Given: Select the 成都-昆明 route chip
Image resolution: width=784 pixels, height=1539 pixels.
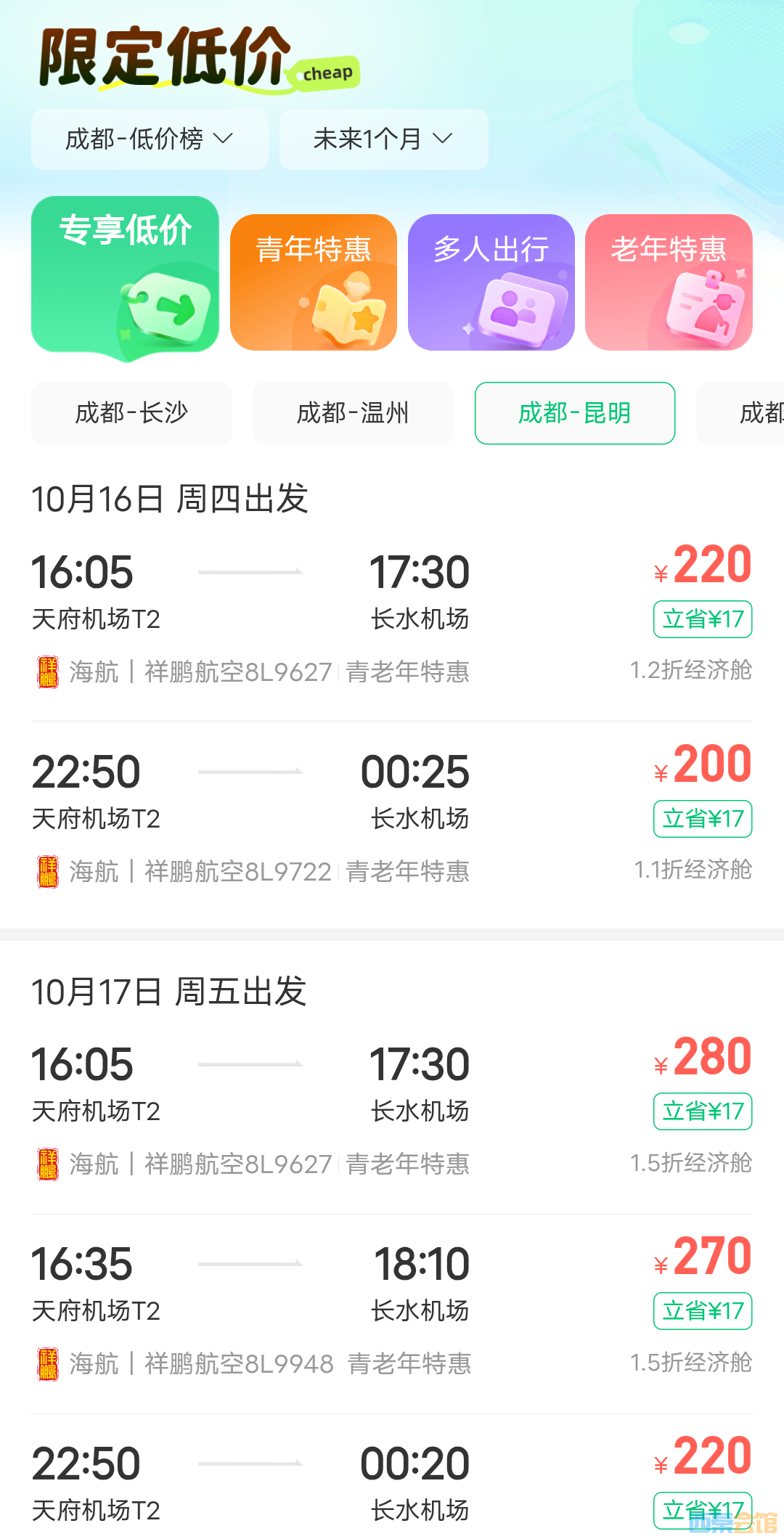Looking at the screenshot, I should tap(575, 413).
